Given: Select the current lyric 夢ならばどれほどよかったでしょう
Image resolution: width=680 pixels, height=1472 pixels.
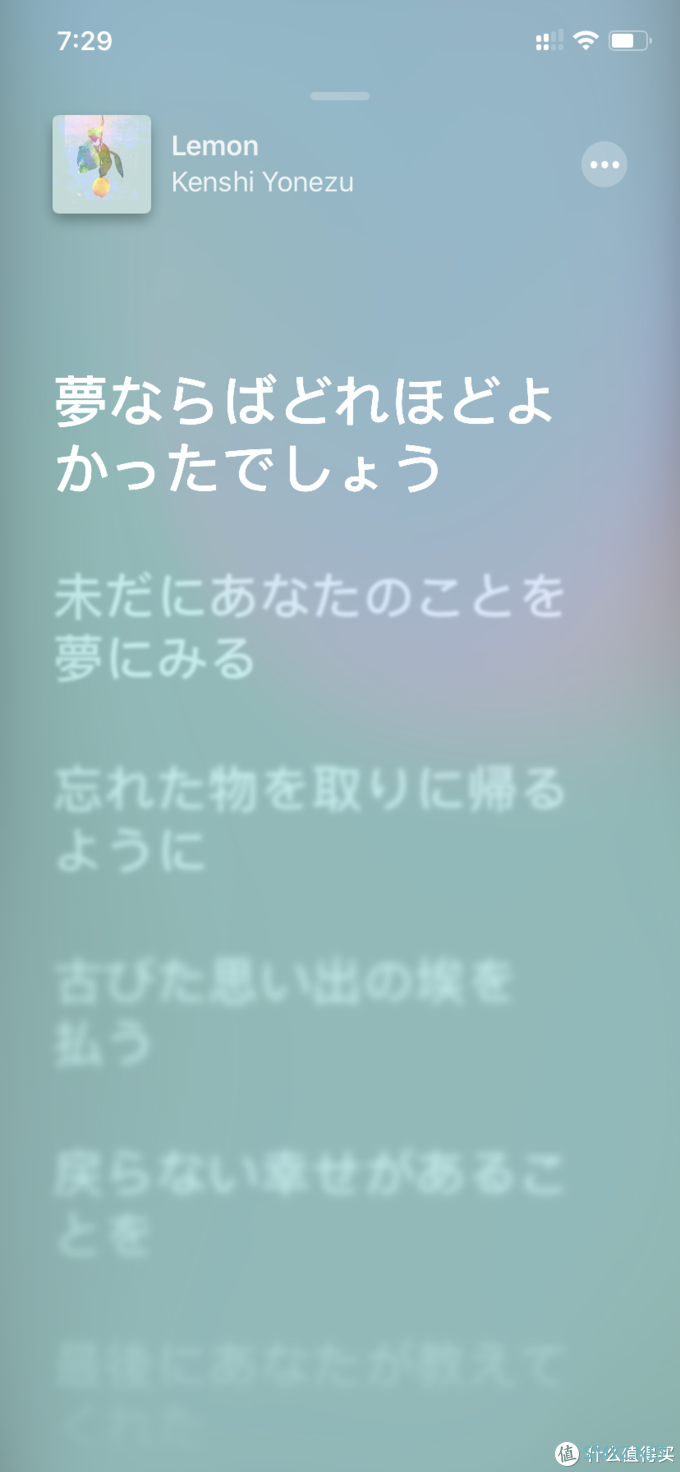Looking at the screenshot, I should [305, 435].
